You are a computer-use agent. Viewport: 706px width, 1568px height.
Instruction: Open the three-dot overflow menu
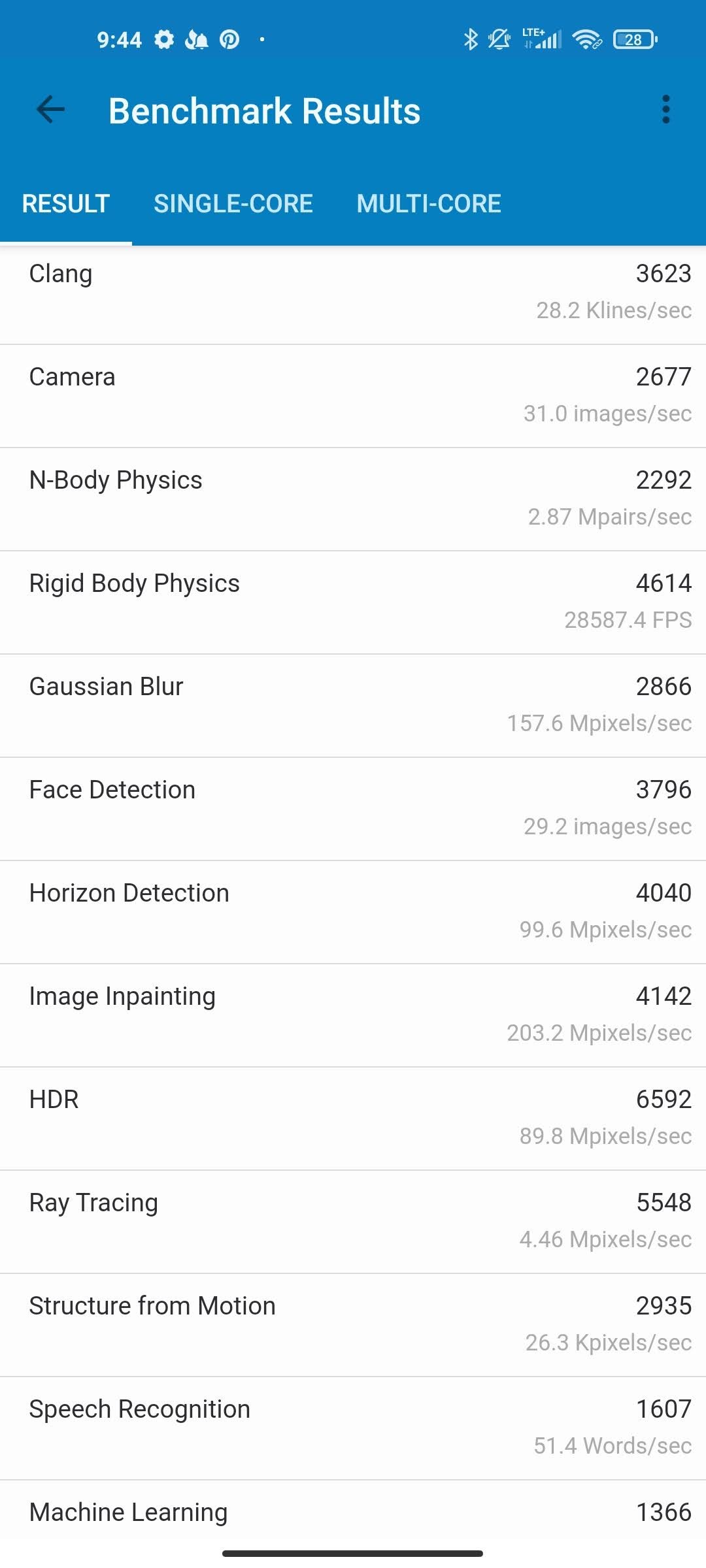tap(665, 109)
